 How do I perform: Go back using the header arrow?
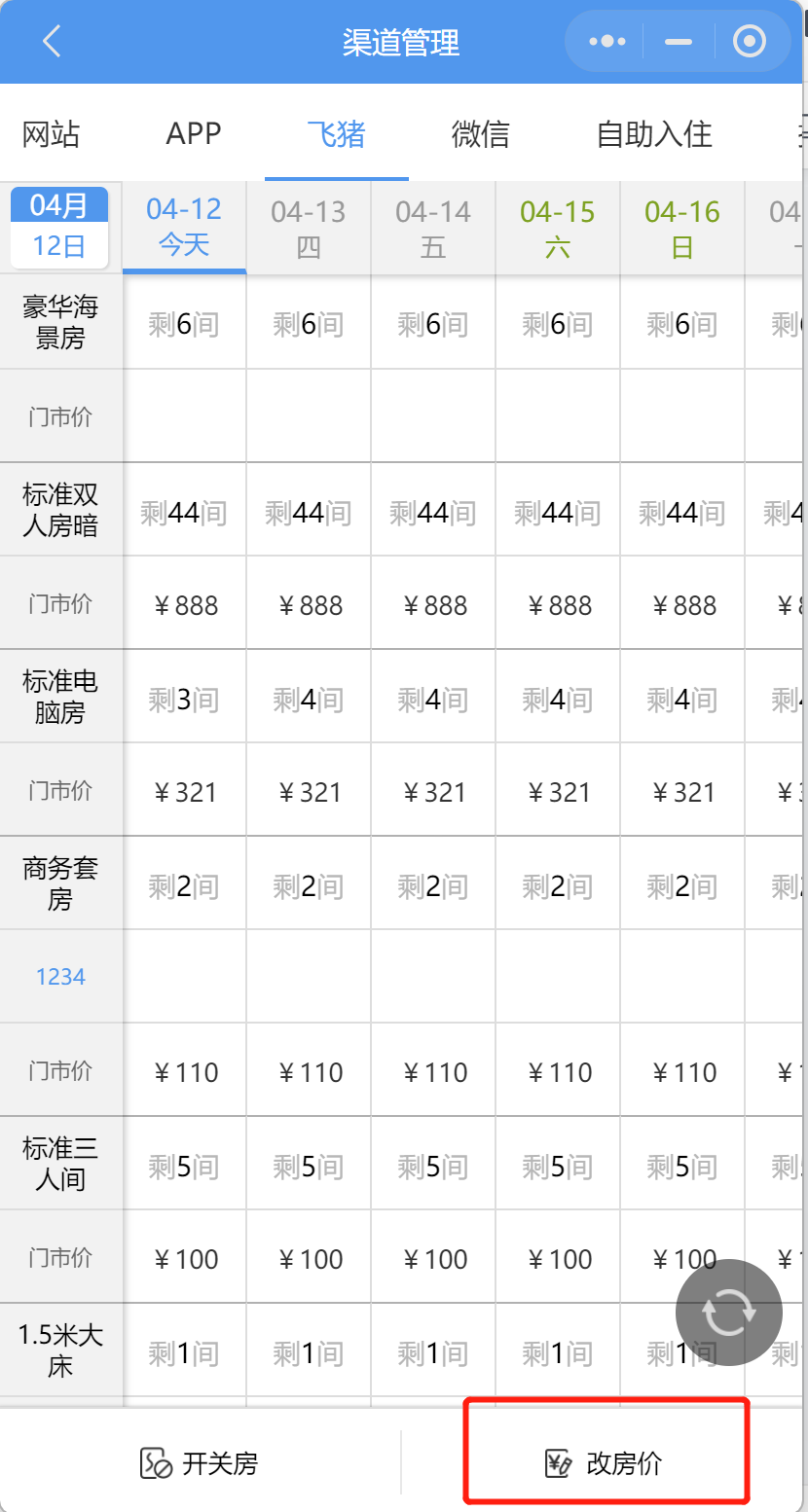(x=52, y=42)
